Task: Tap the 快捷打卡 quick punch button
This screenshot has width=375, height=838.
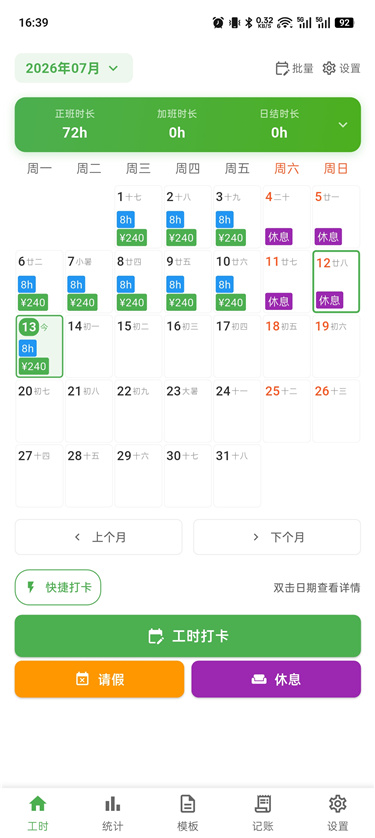Action: 58,587
